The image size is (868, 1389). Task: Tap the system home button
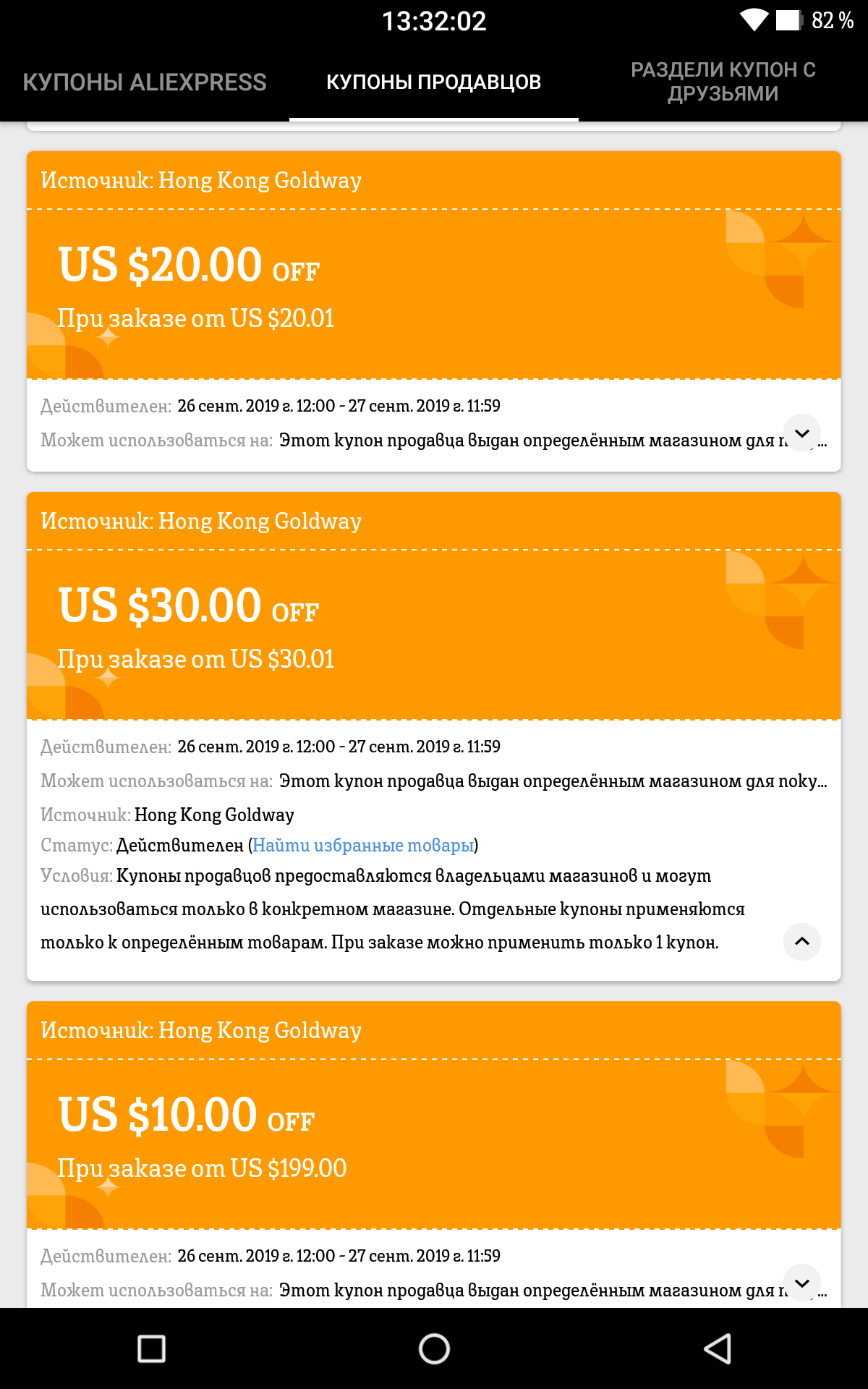pos(434,1348)
